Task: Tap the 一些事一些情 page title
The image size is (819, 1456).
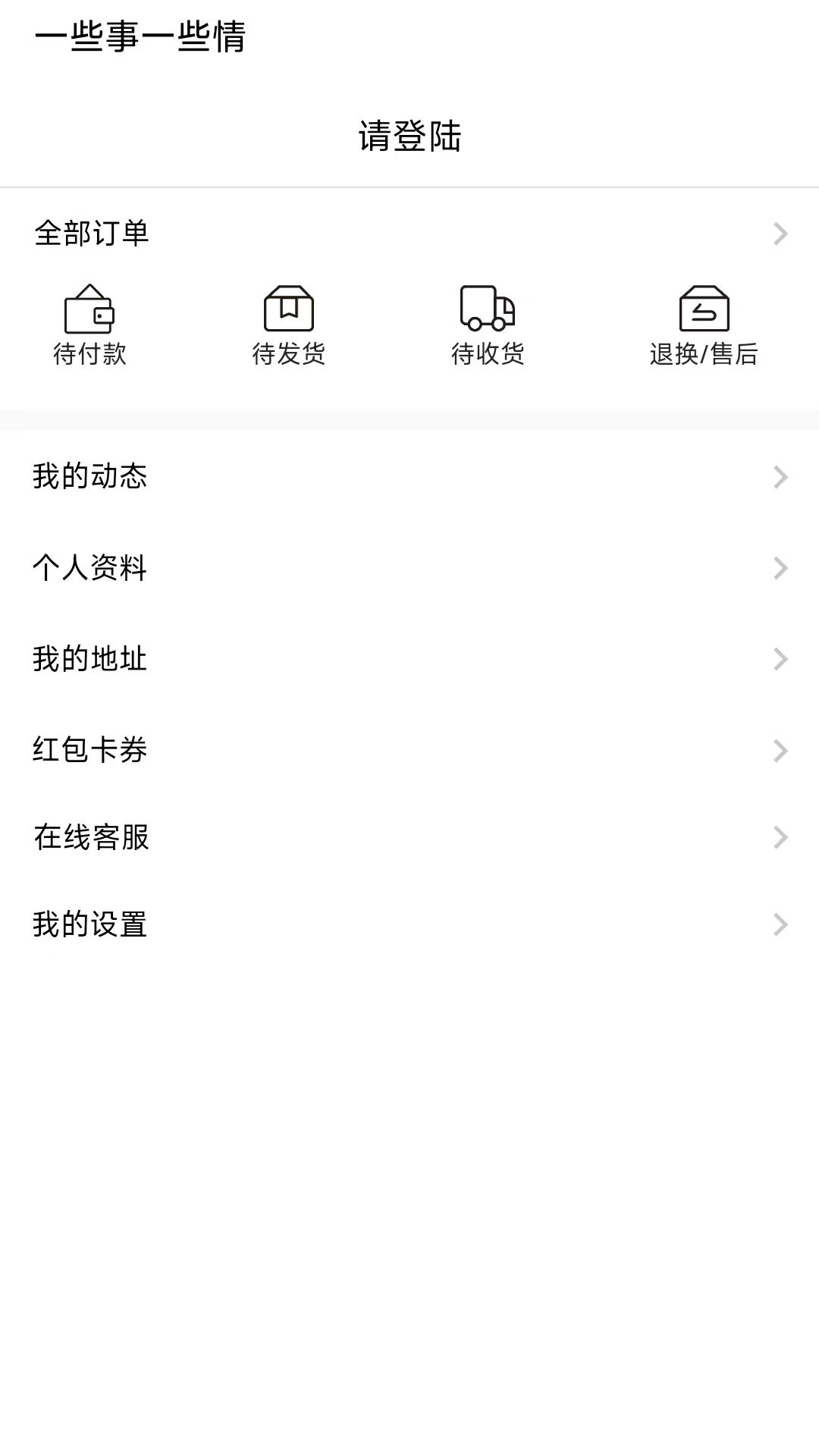Action: (144, 33)
